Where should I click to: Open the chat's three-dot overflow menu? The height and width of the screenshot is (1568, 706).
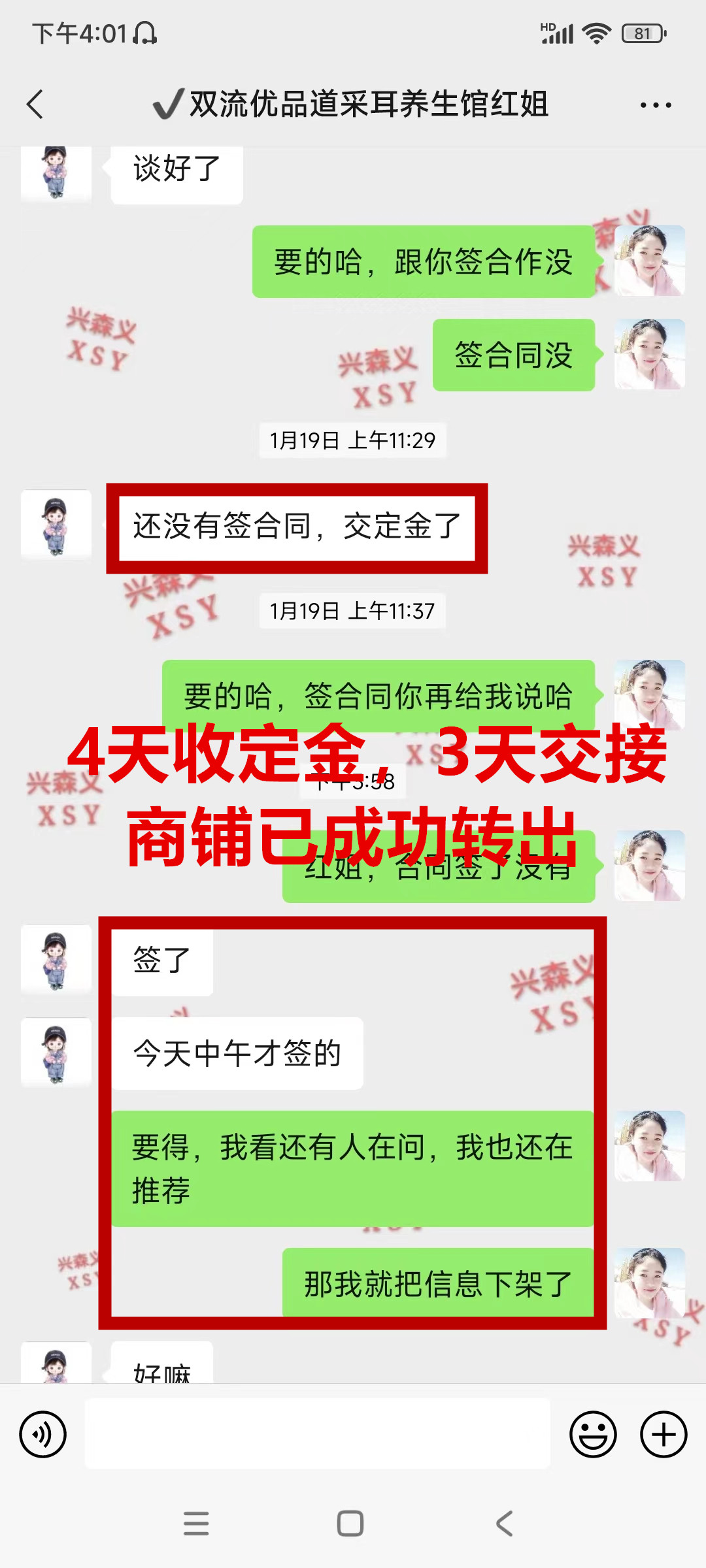point(656,105)
